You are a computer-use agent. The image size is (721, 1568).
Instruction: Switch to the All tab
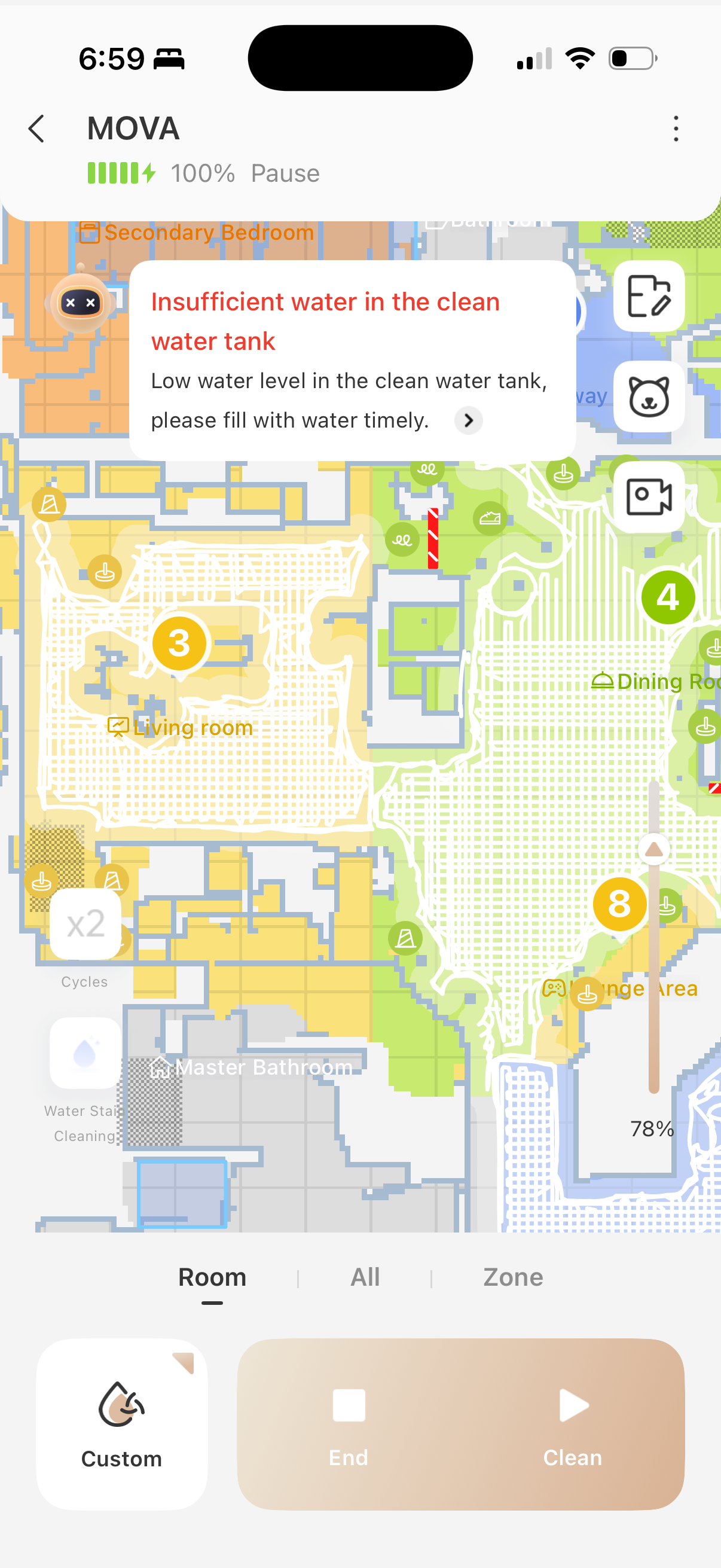pos(365,1277)
